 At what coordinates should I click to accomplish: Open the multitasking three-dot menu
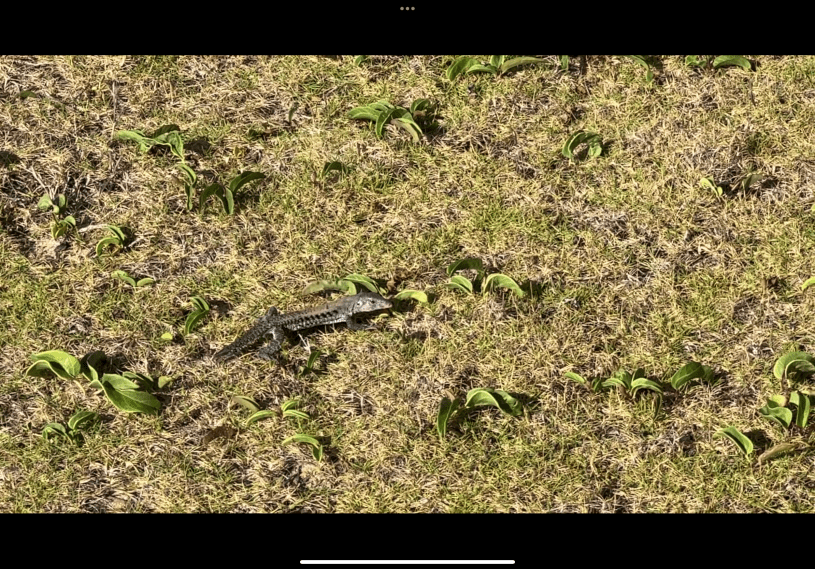coord(407,8)
